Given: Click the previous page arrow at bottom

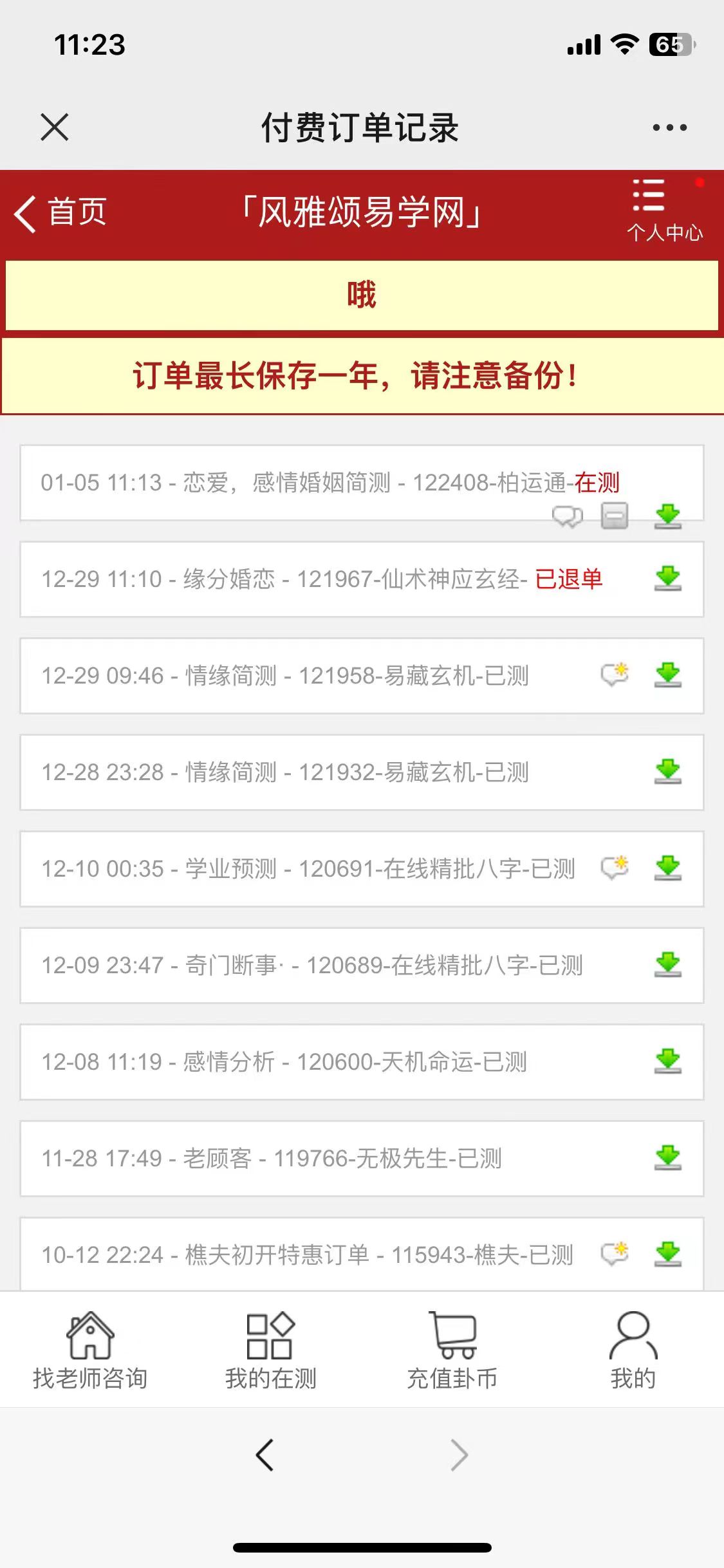Looking at the screenshot, I should click(x=265, y=1455).
